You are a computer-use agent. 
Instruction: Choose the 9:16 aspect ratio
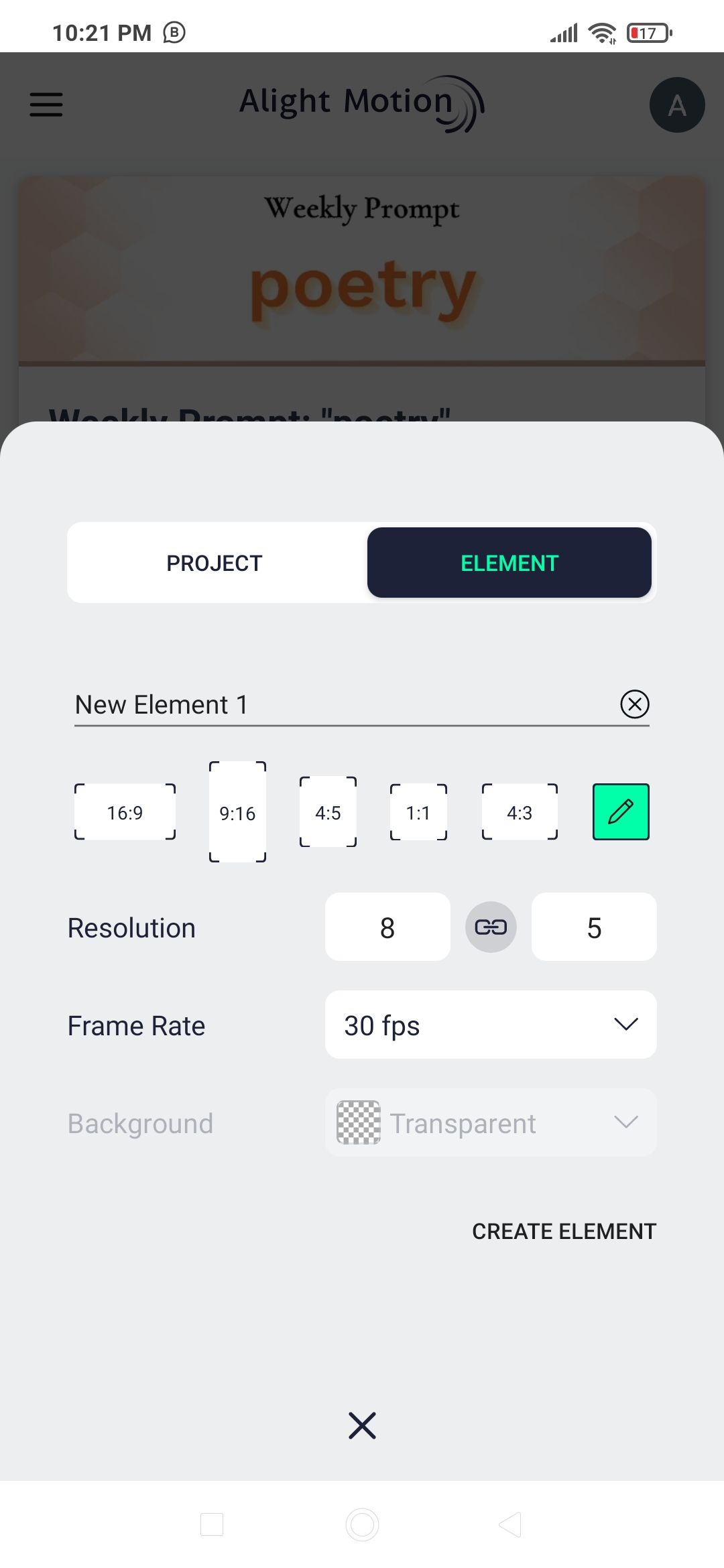[237, 812]
